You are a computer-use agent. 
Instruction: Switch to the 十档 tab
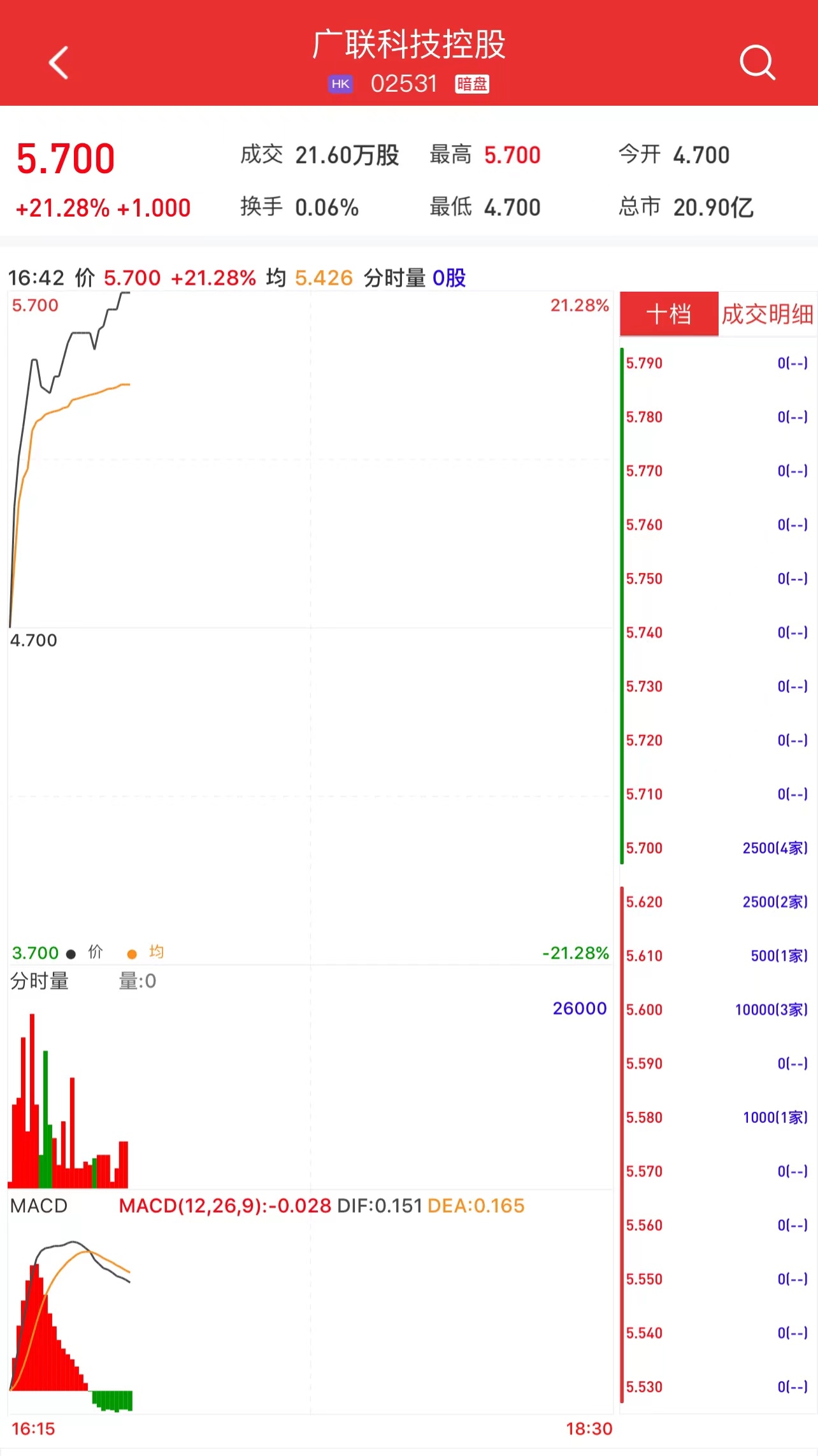pyautogui.click(x=668, y=314)
